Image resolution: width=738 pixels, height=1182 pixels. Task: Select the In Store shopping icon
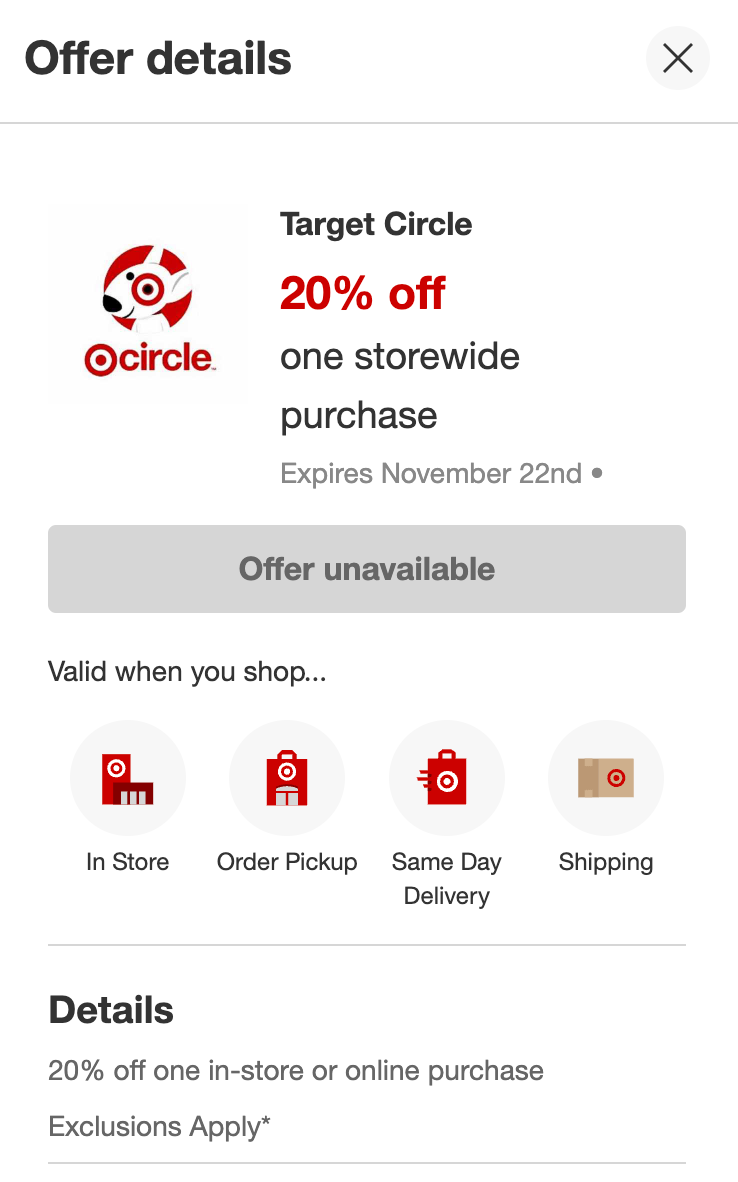127,777
